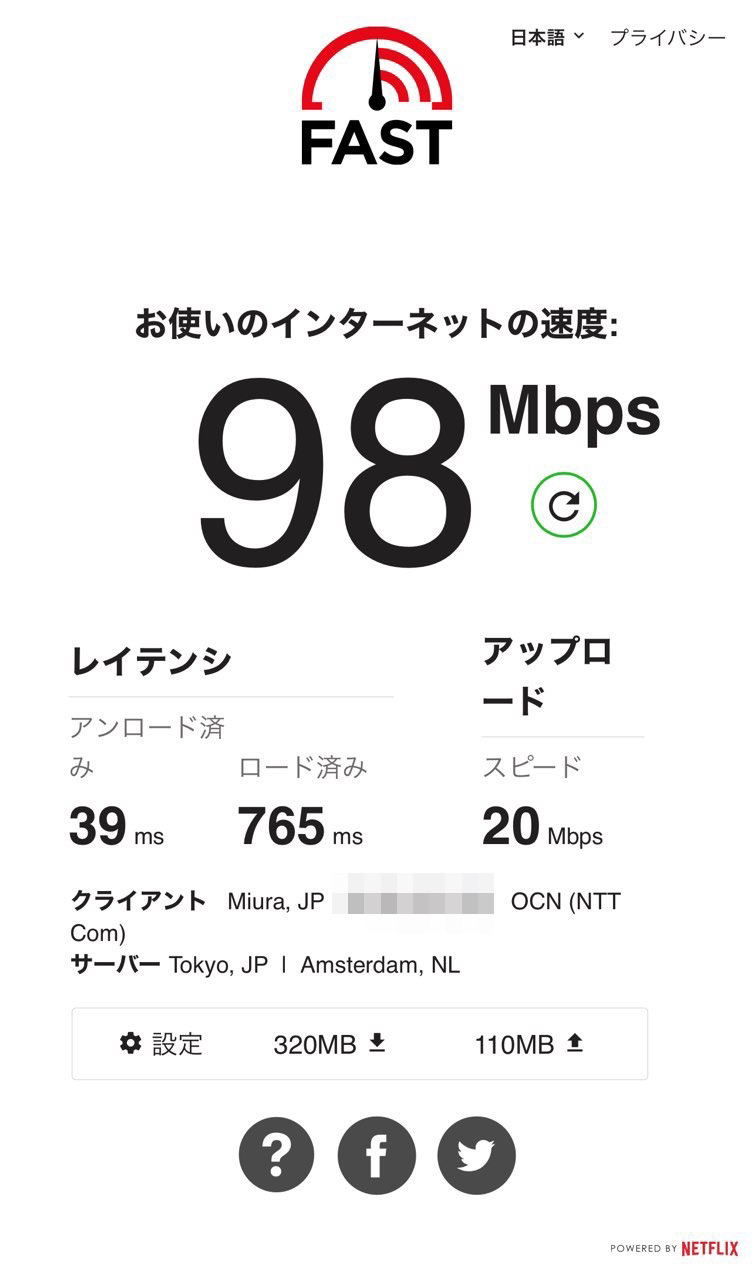Open the プライバシー link
754x1280 pixels.
(x=667, y=38)
